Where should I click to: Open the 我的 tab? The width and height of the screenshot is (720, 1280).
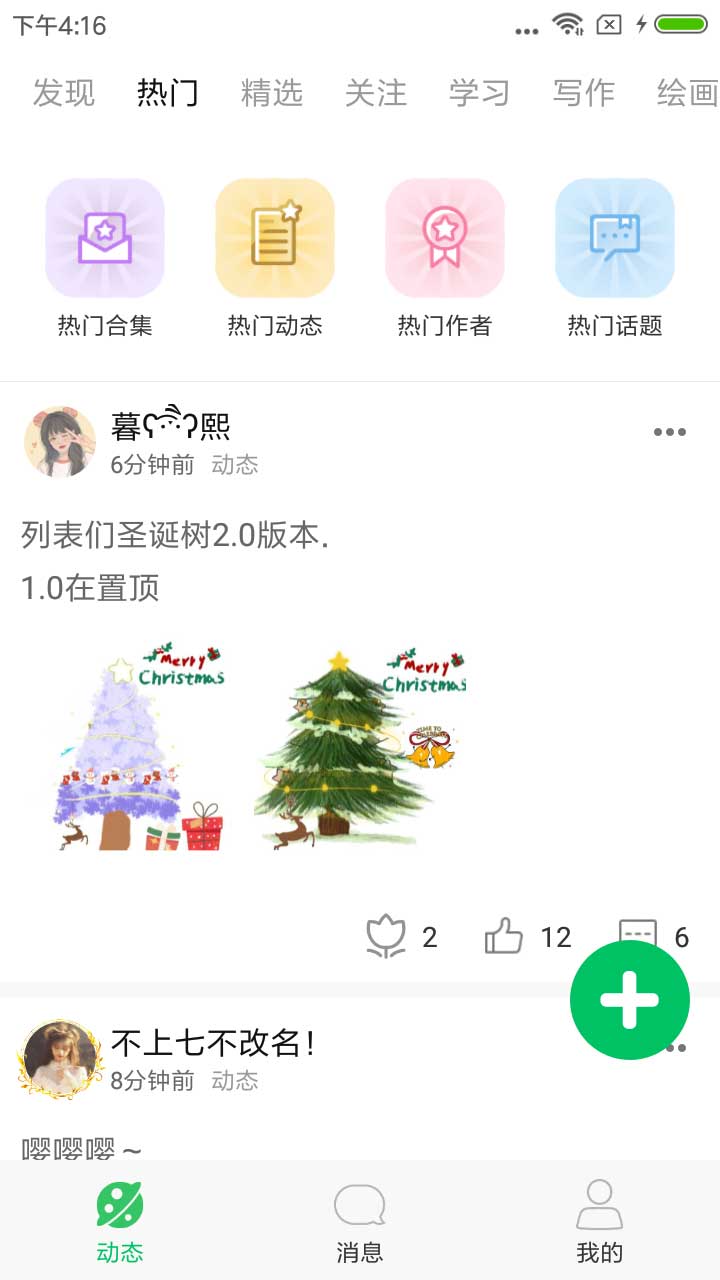pos(600,1222)
